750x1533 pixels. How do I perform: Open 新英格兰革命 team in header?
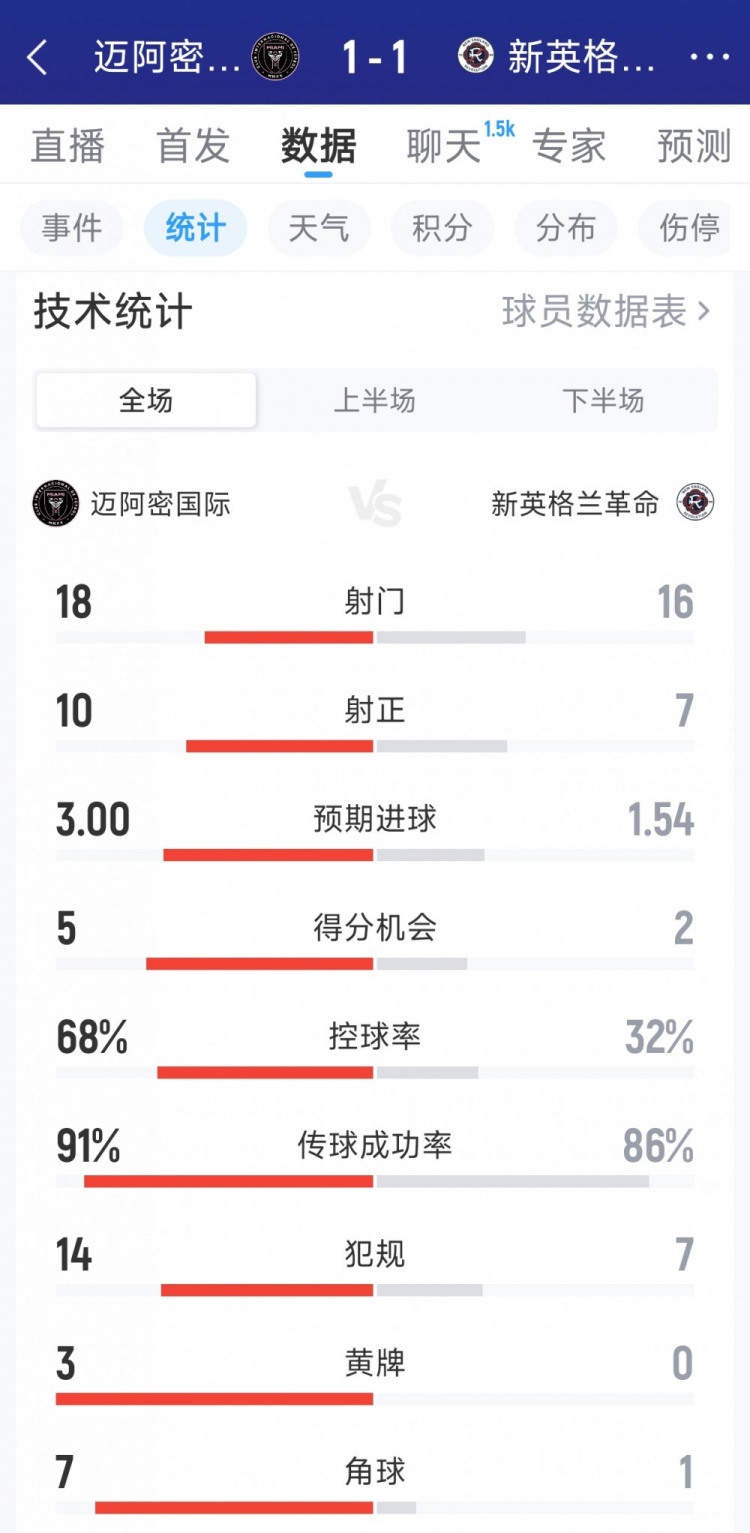(x=556, y=57)
